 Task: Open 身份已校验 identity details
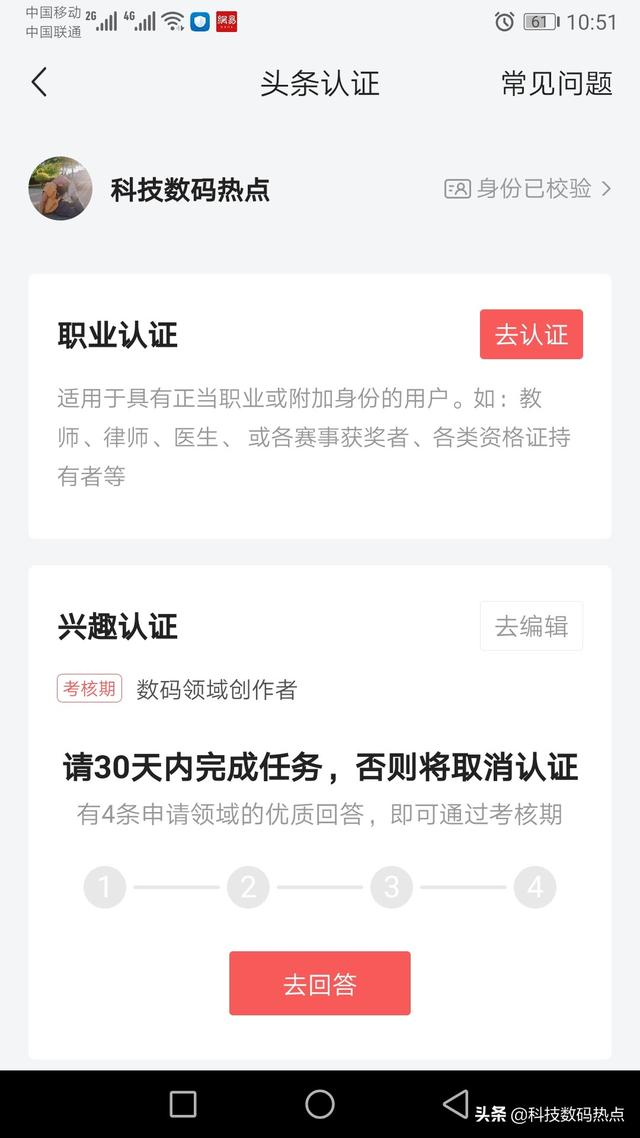[x=528, y=188]
